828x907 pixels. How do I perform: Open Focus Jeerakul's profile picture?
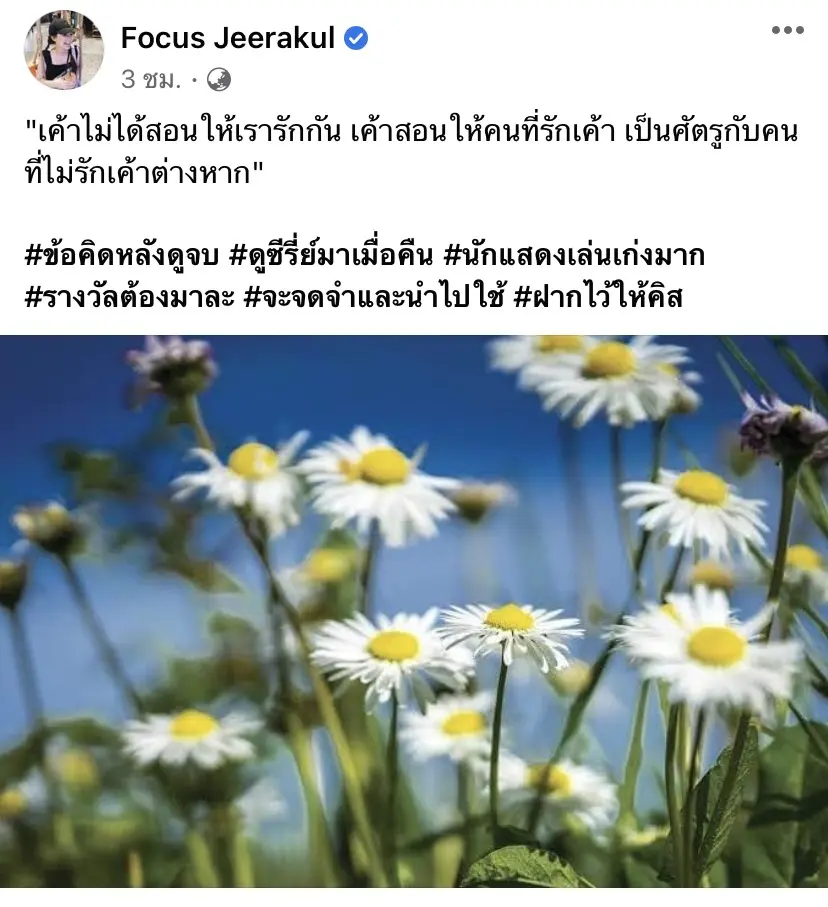(63, 50)
